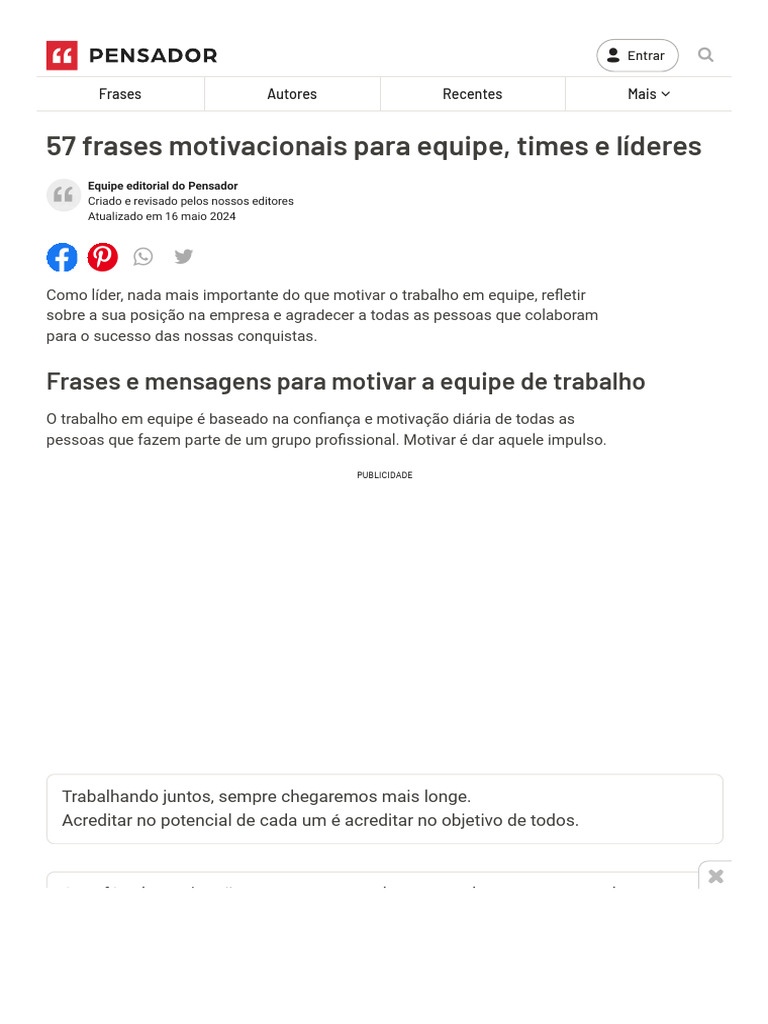Image resolution: width=768 pixels, height=1024 pixels.
Task: Tap the Entrar login button
Action: pos(637,56)
